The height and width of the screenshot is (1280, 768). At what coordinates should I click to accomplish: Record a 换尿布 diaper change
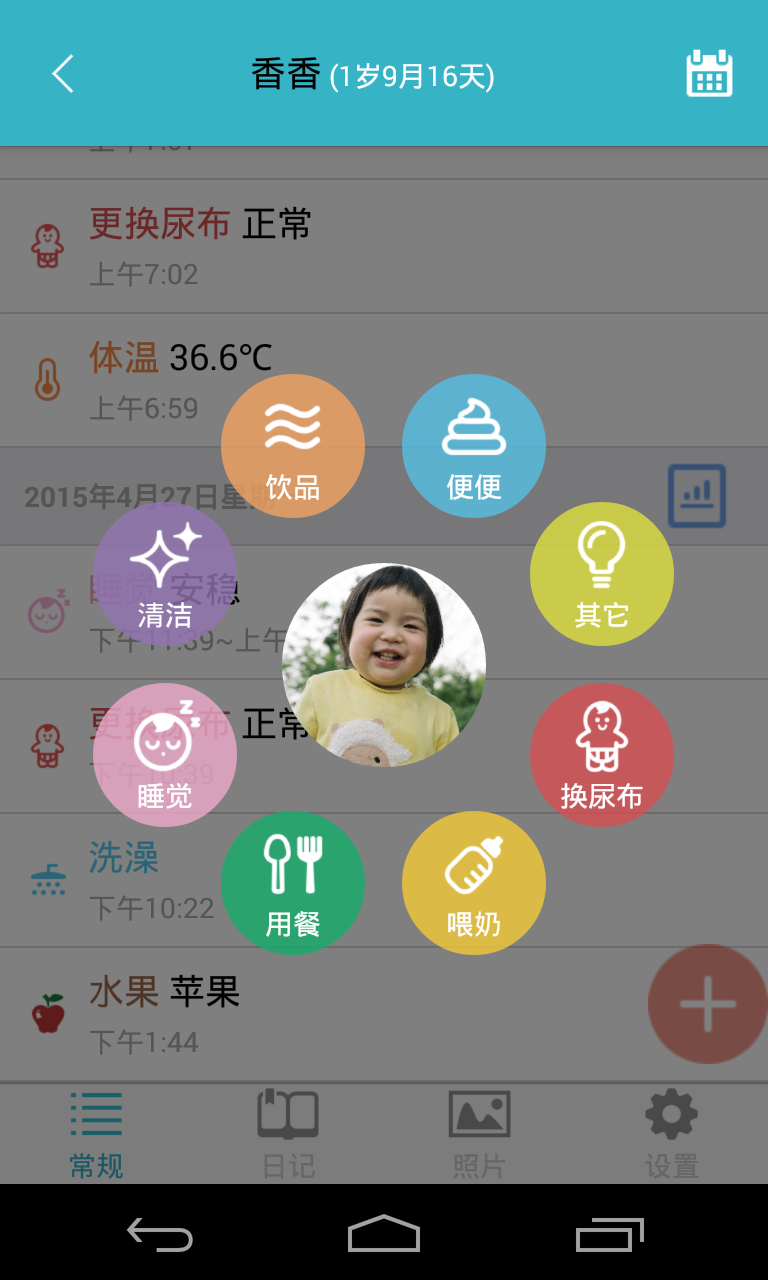602,755
